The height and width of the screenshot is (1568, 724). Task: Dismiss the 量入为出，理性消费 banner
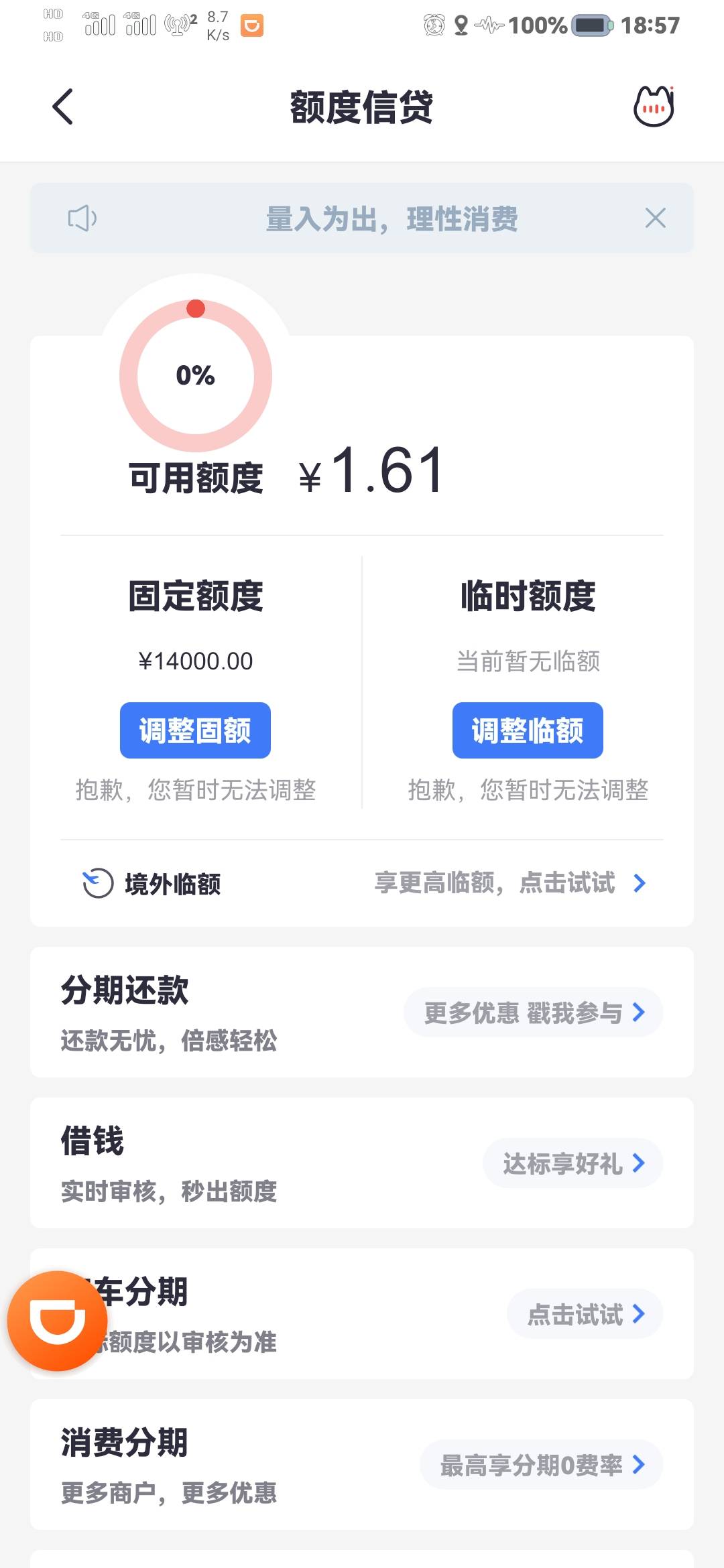[655, 218]
